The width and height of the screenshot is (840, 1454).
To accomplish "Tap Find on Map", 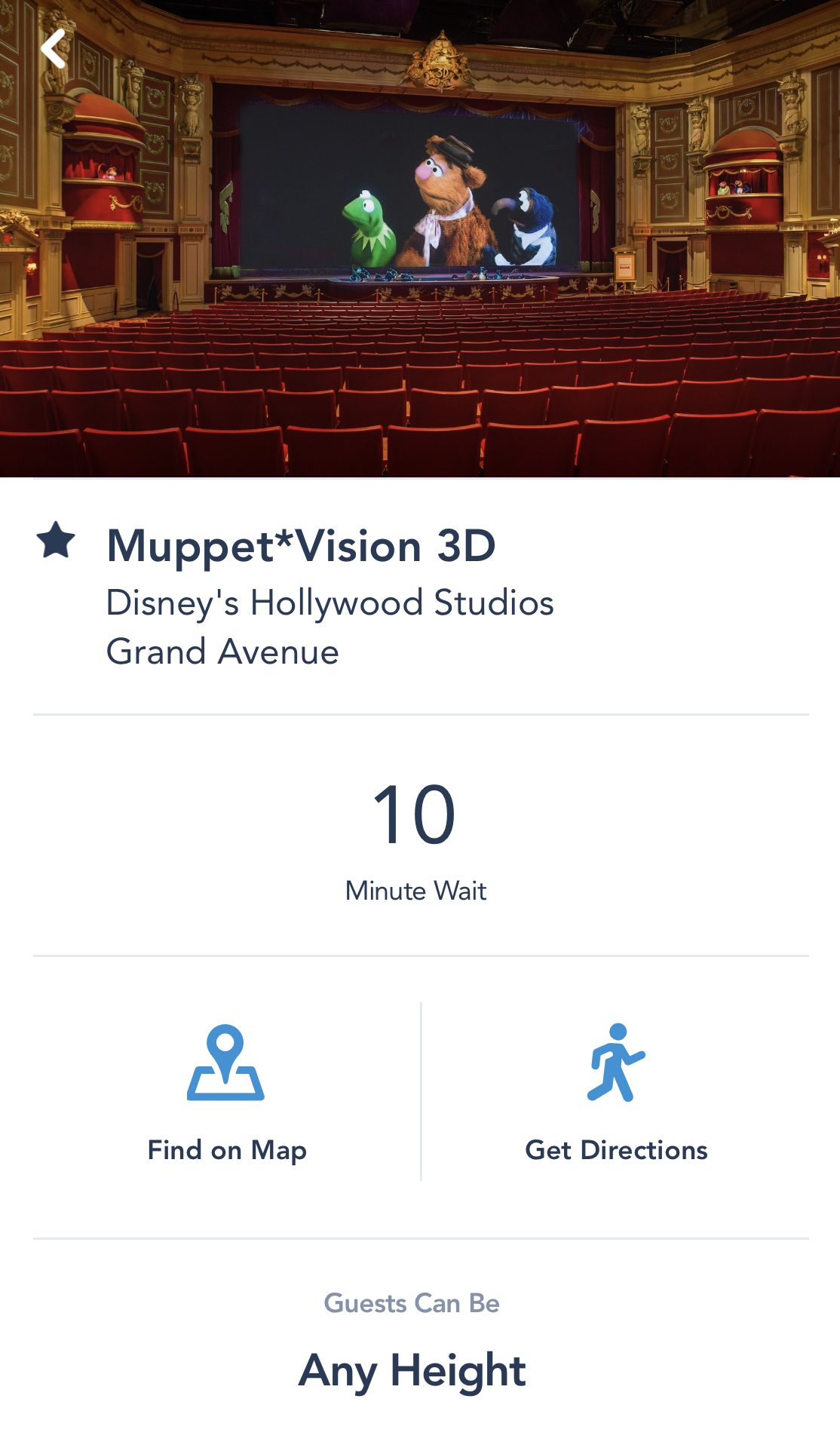I will (226, 1091).
